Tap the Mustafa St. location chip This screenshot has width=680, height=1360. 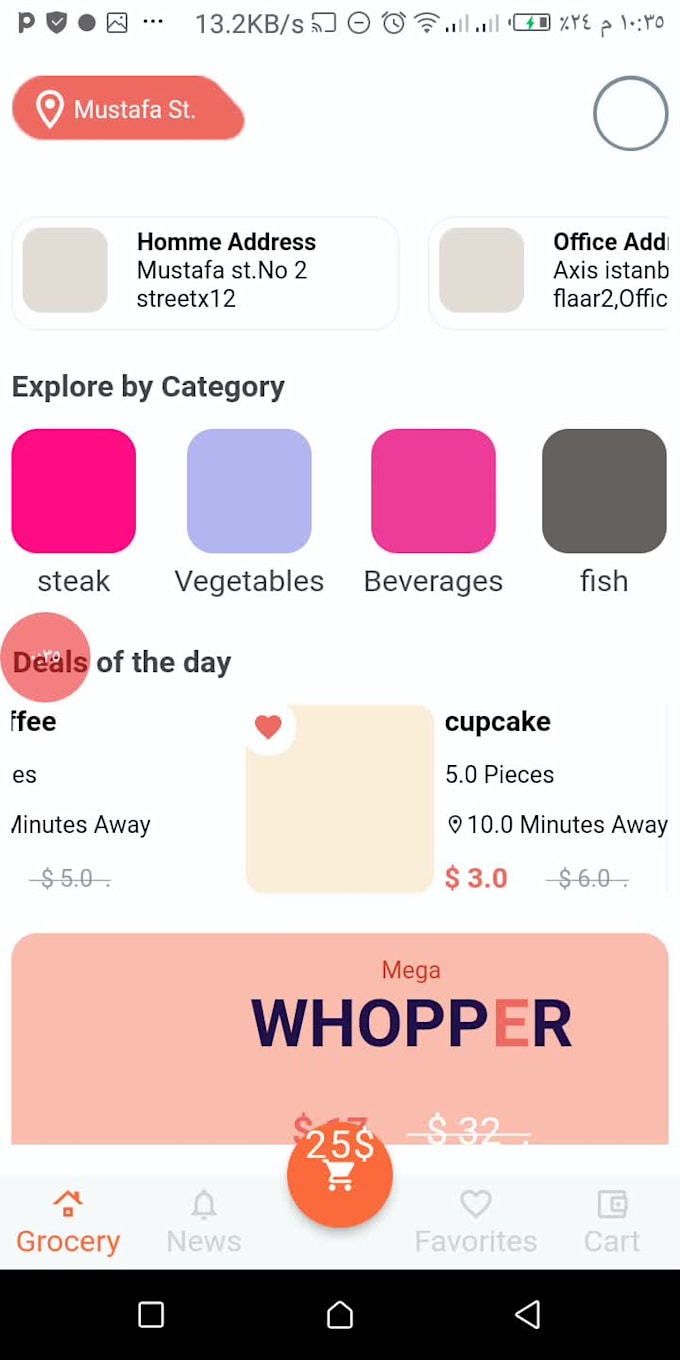(128, 108)
